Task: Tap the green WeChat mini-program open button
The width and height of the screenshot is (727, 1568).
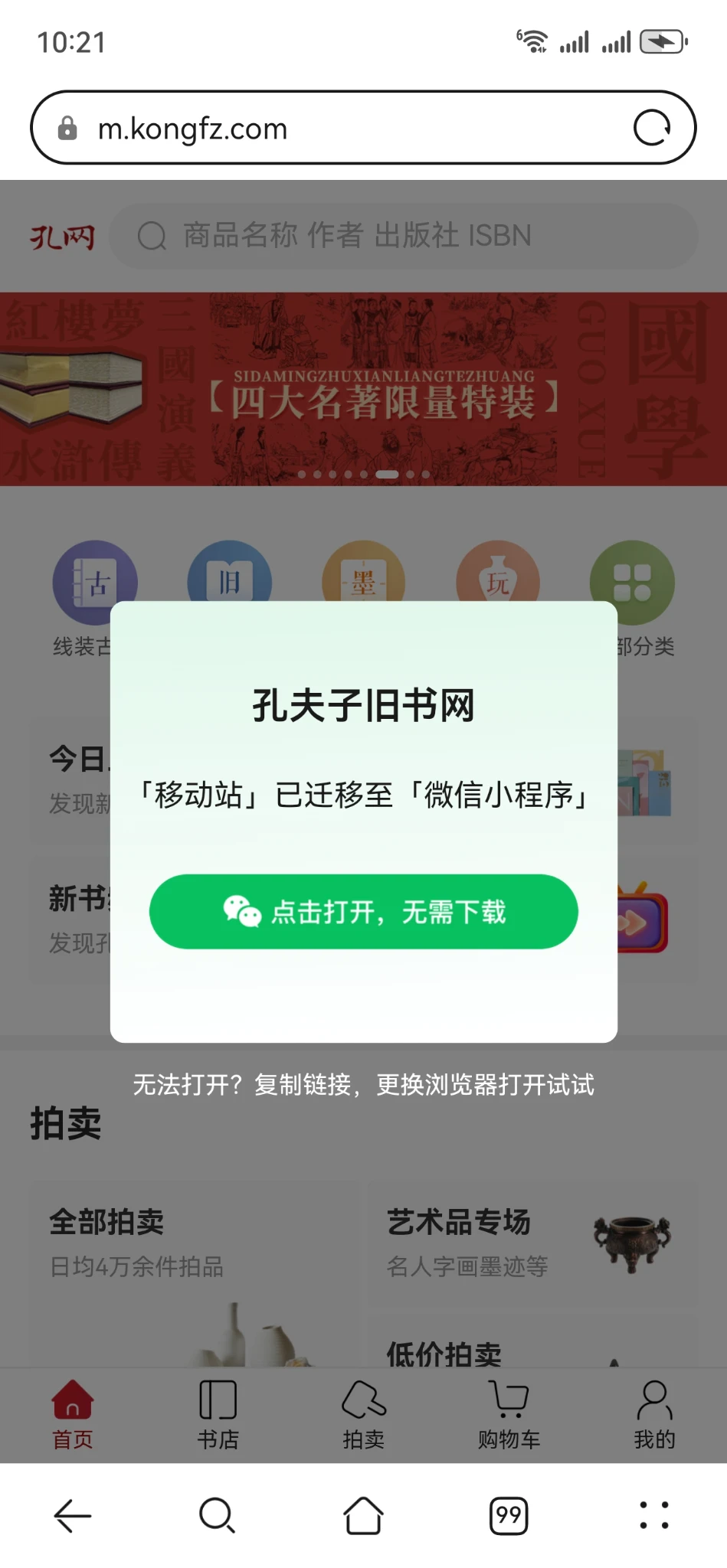Action: tap(363, 911)
